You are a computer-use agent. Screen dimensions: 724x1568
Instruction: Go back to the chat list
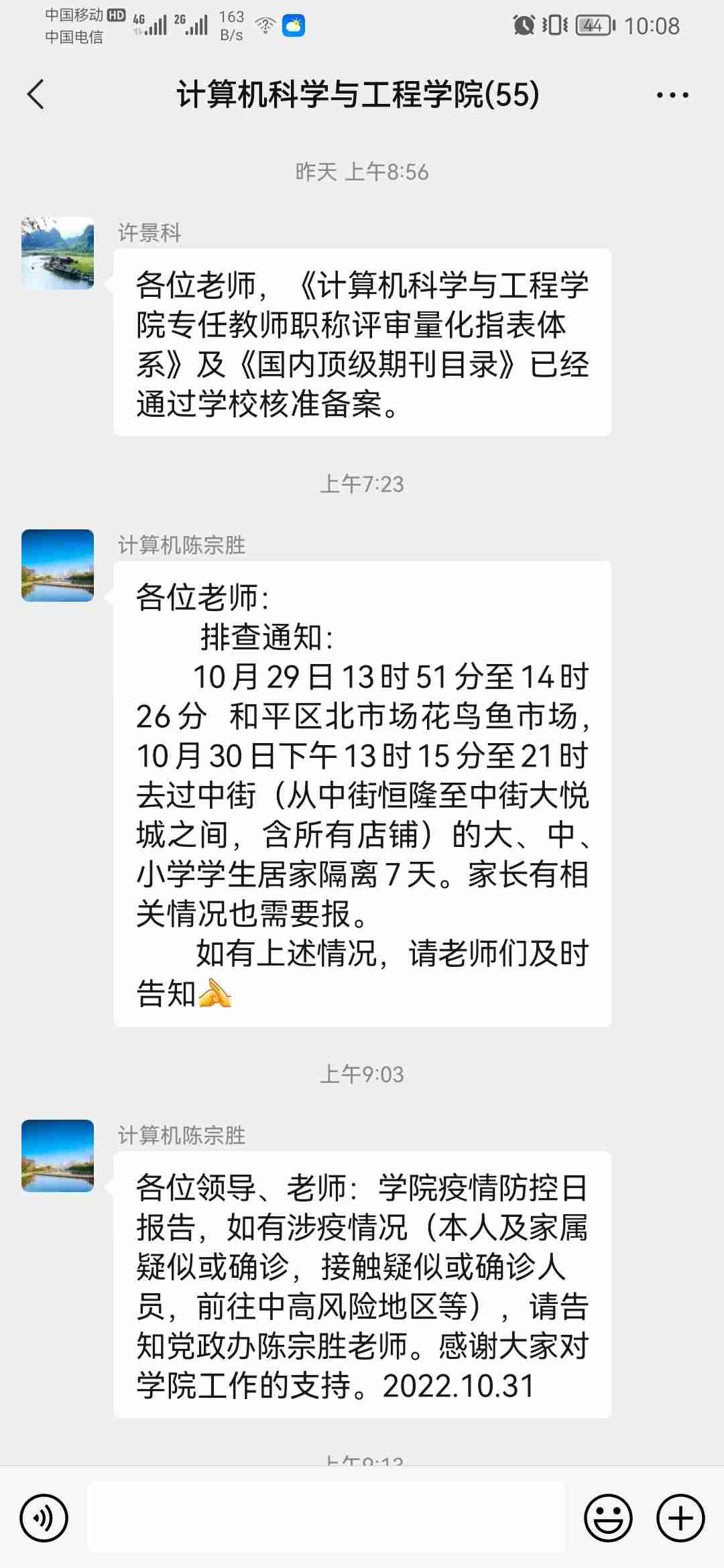pyautogui.click(x=36, y=94)
